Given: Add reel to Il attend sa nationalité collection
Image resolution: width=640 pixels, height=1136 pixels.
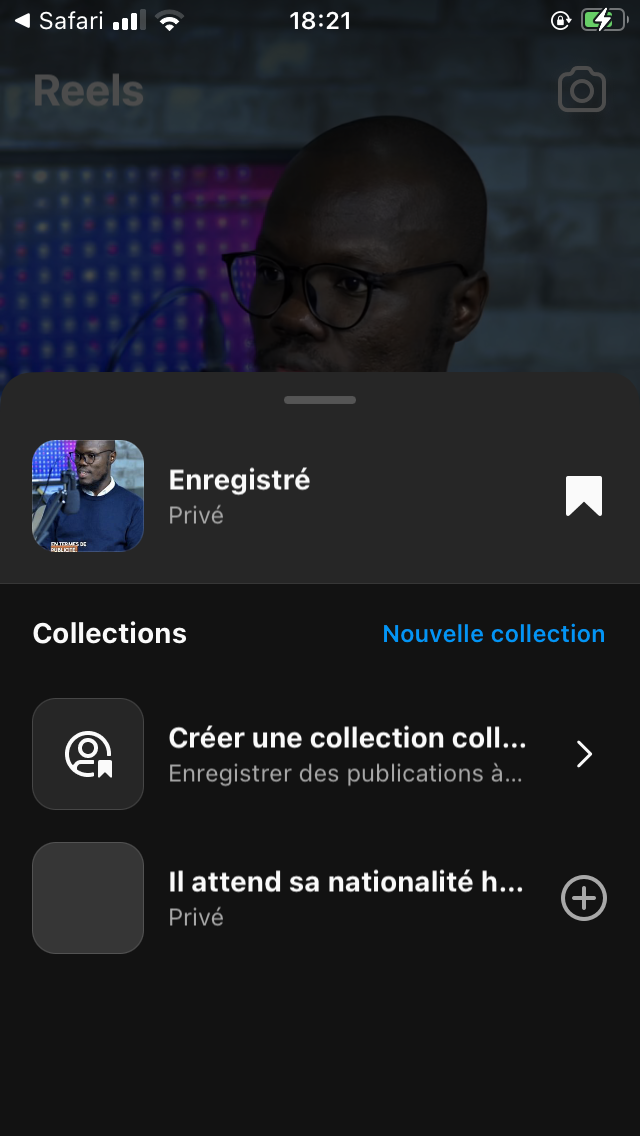Looking at the screenshot, I should (584, 898).
